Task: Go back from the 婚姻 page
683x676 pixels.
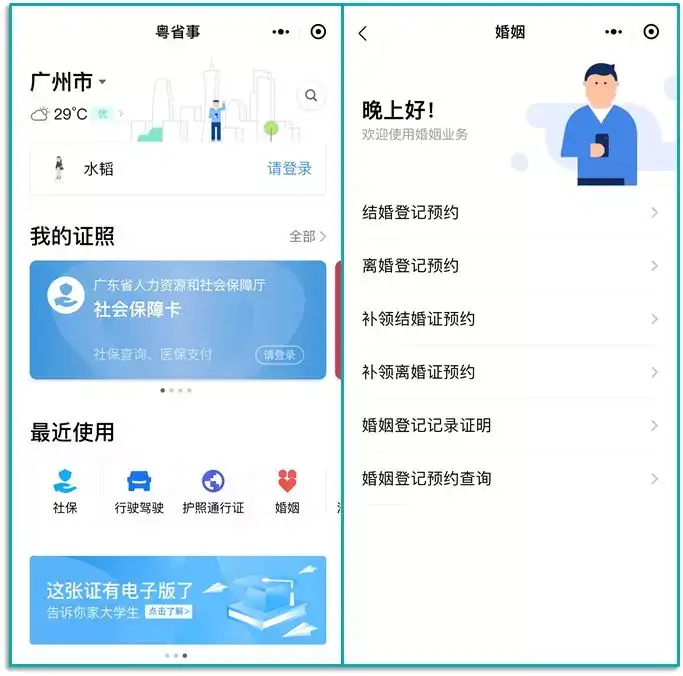Action: 362,33
